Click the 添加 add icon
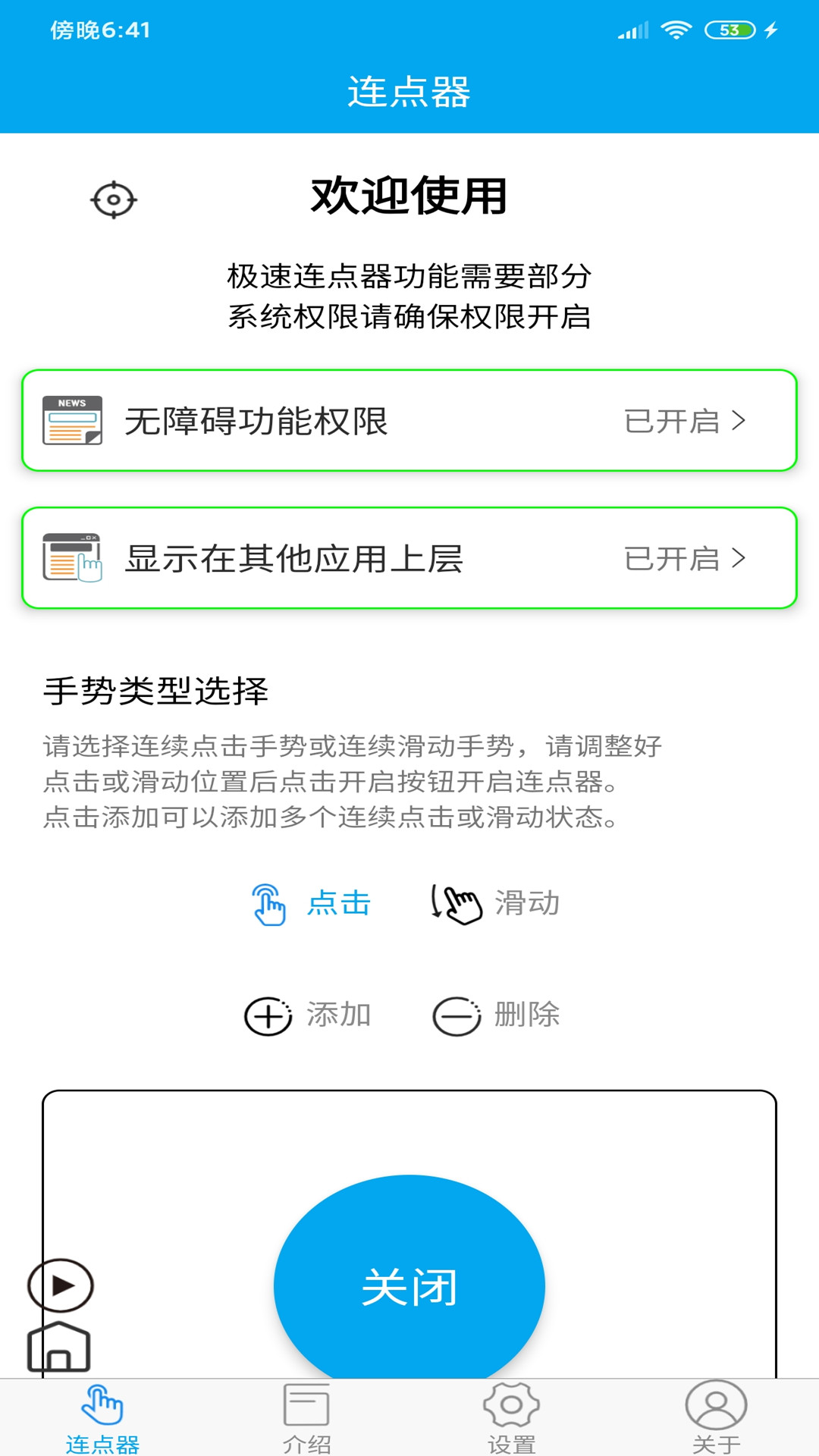The image size is (819, 1456). (x=267, y=1016)
